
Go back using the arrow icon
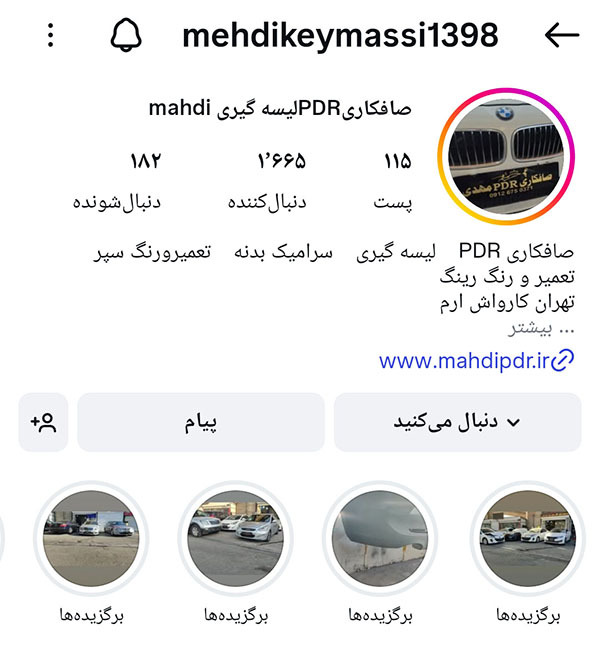(562, 36)
